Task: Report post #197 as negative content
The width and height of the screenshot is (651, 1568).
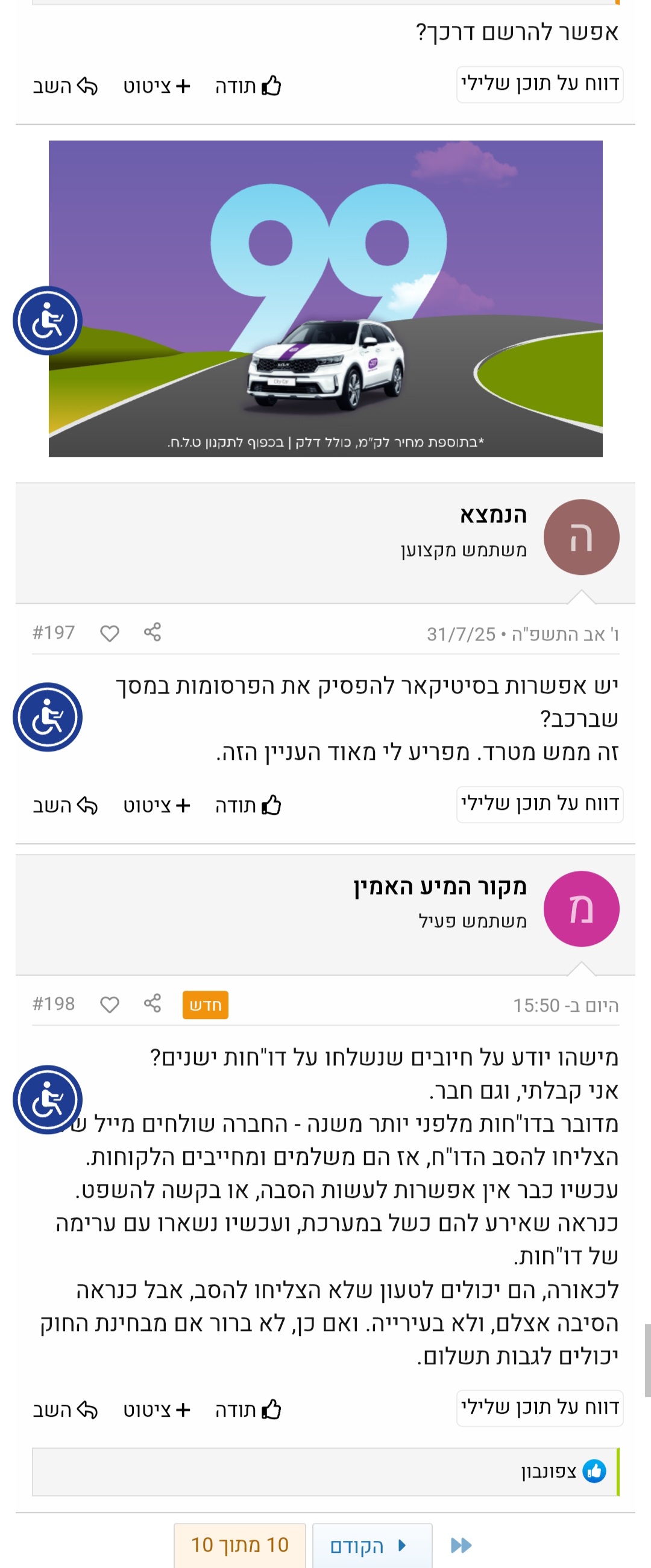Action: tap(539, 803)
